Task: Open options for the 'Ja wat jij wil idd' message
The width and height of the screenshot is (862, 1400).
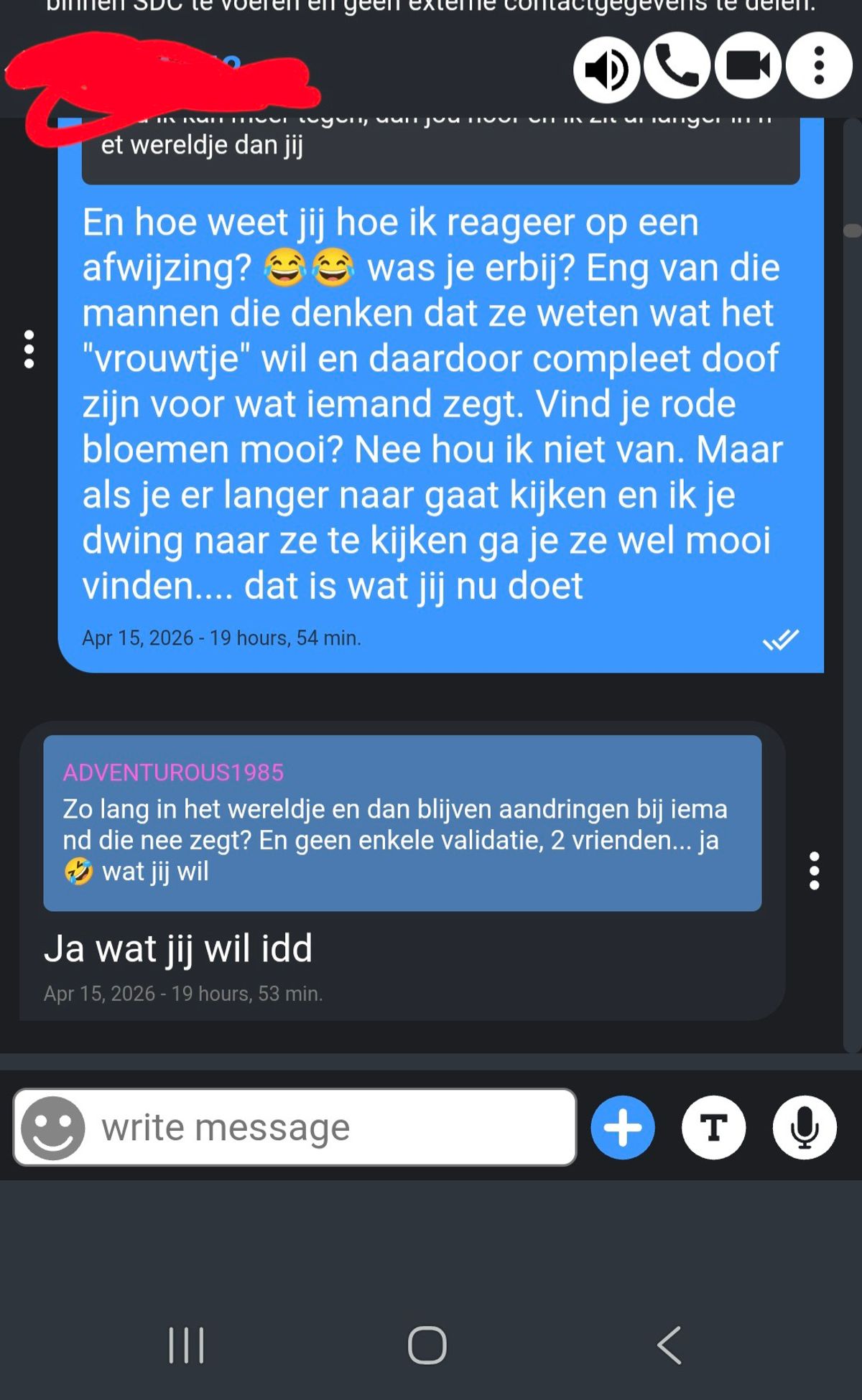Action: pos(814,871)
